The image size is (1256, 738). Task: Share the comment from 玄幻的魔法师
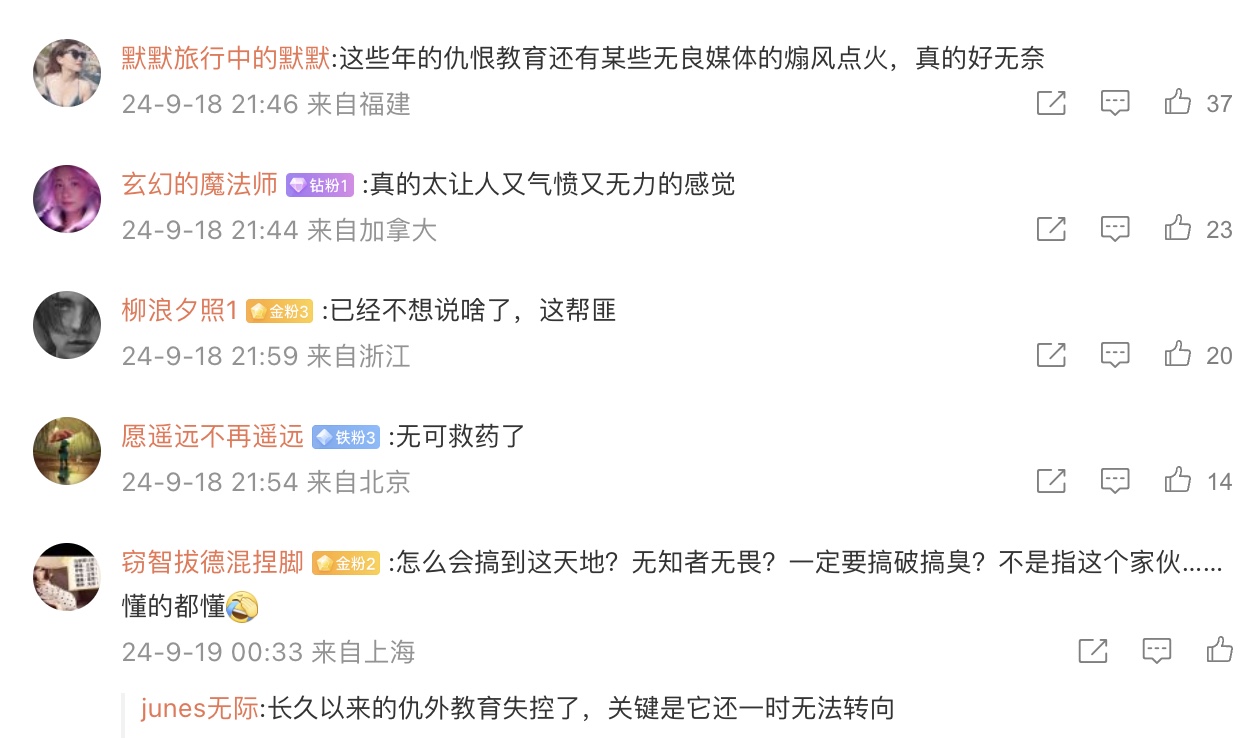[x=1051, y=228]
